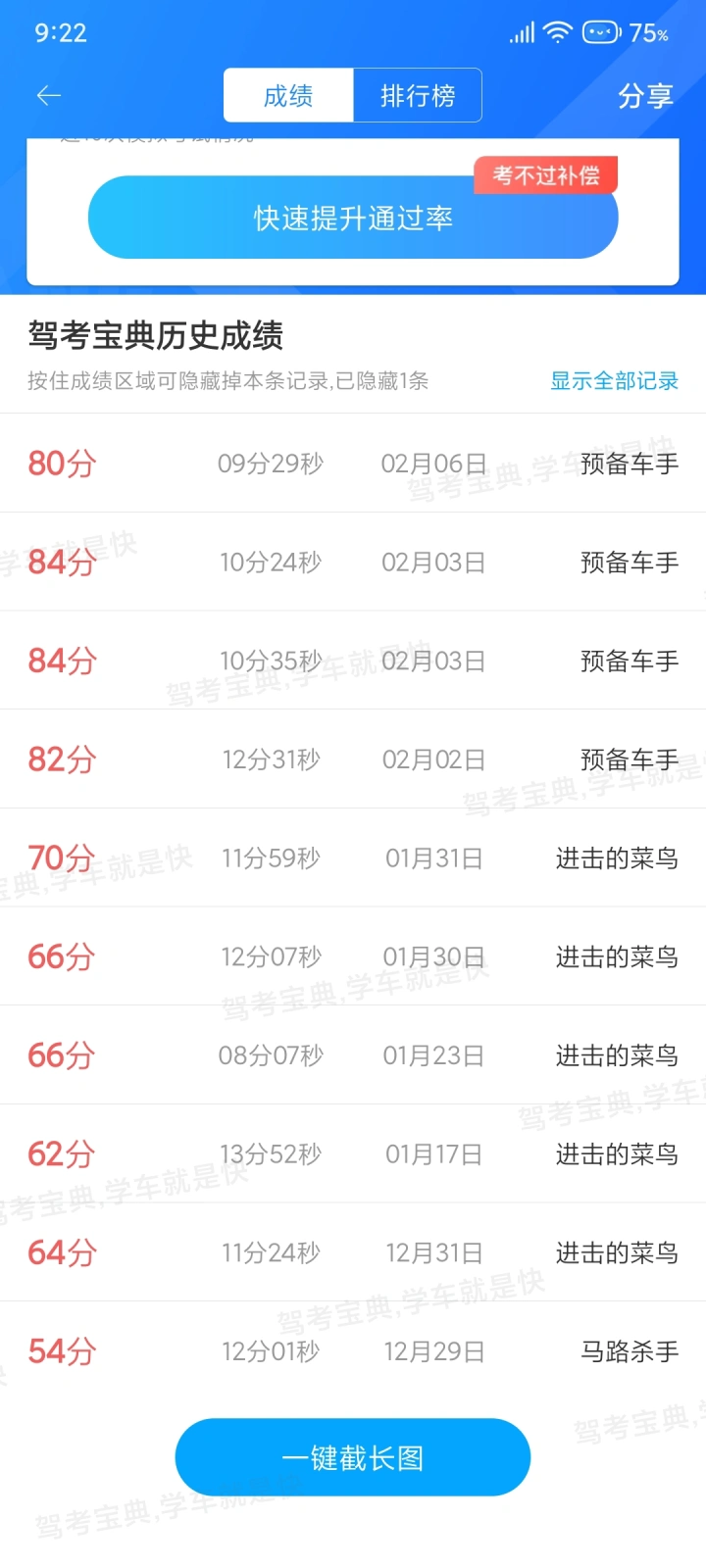Switch to the 排行榜 tab
Image resolution: width=706 pixels, height=1568 pixels.
pyautogui.click(x=418, y=95)
